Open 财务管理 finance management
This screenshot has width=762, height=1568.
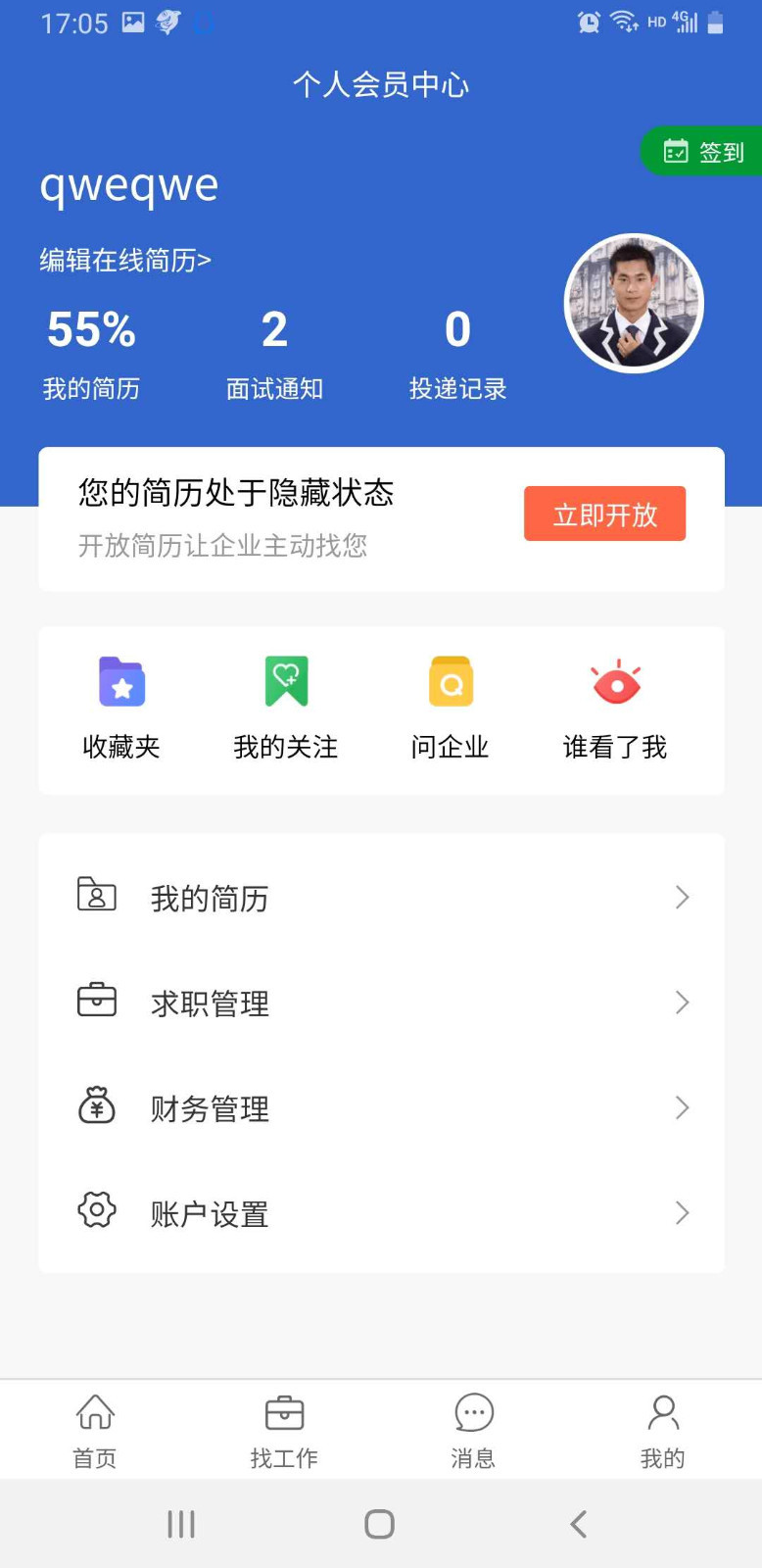pos(381,1108)
